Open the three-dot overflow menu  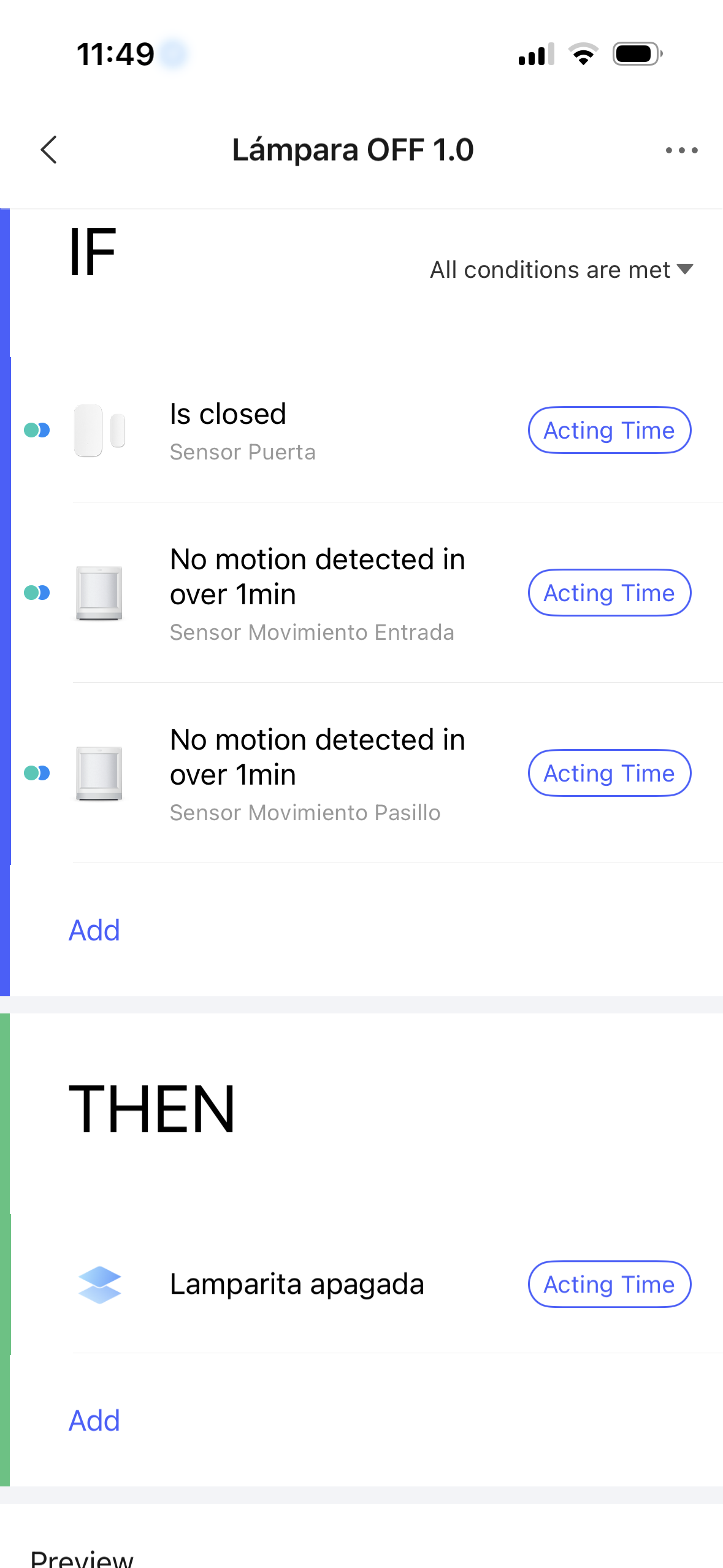[681, 150]
